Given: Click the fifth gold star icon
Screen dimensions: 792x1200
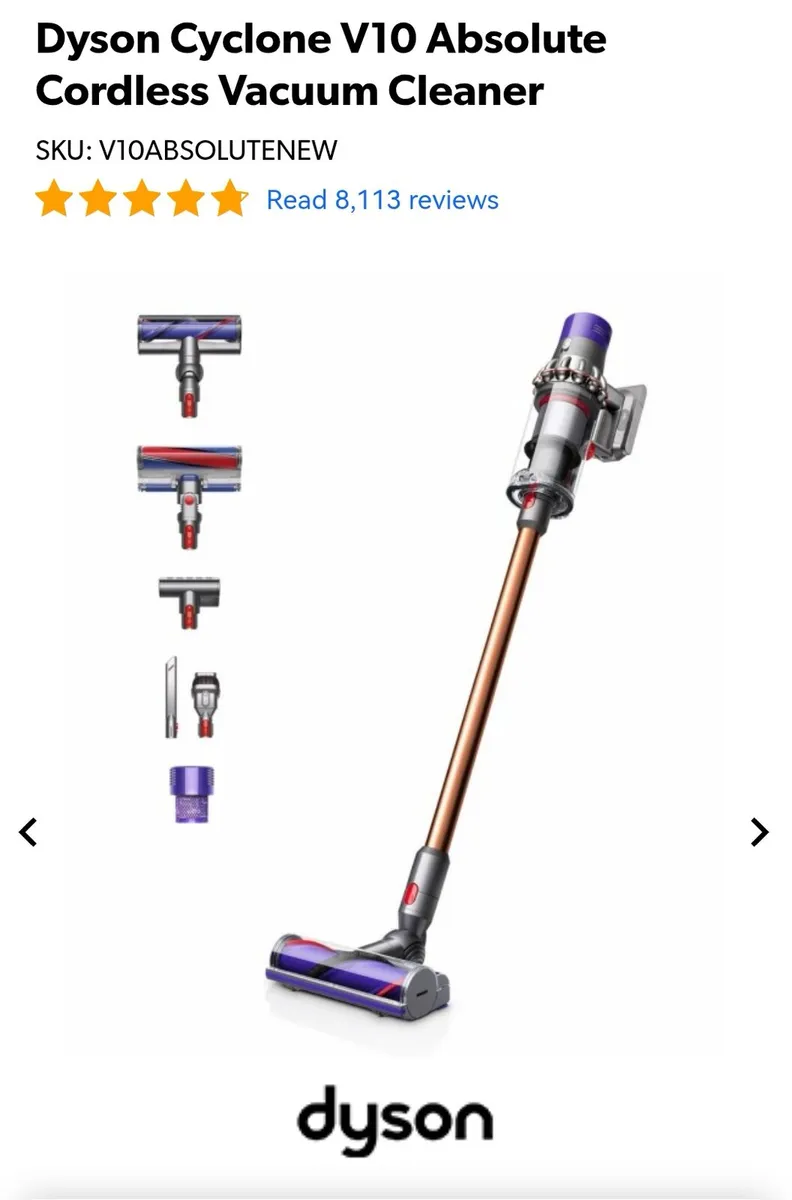Looking at the screenshot, I should (x=230, y=200).
